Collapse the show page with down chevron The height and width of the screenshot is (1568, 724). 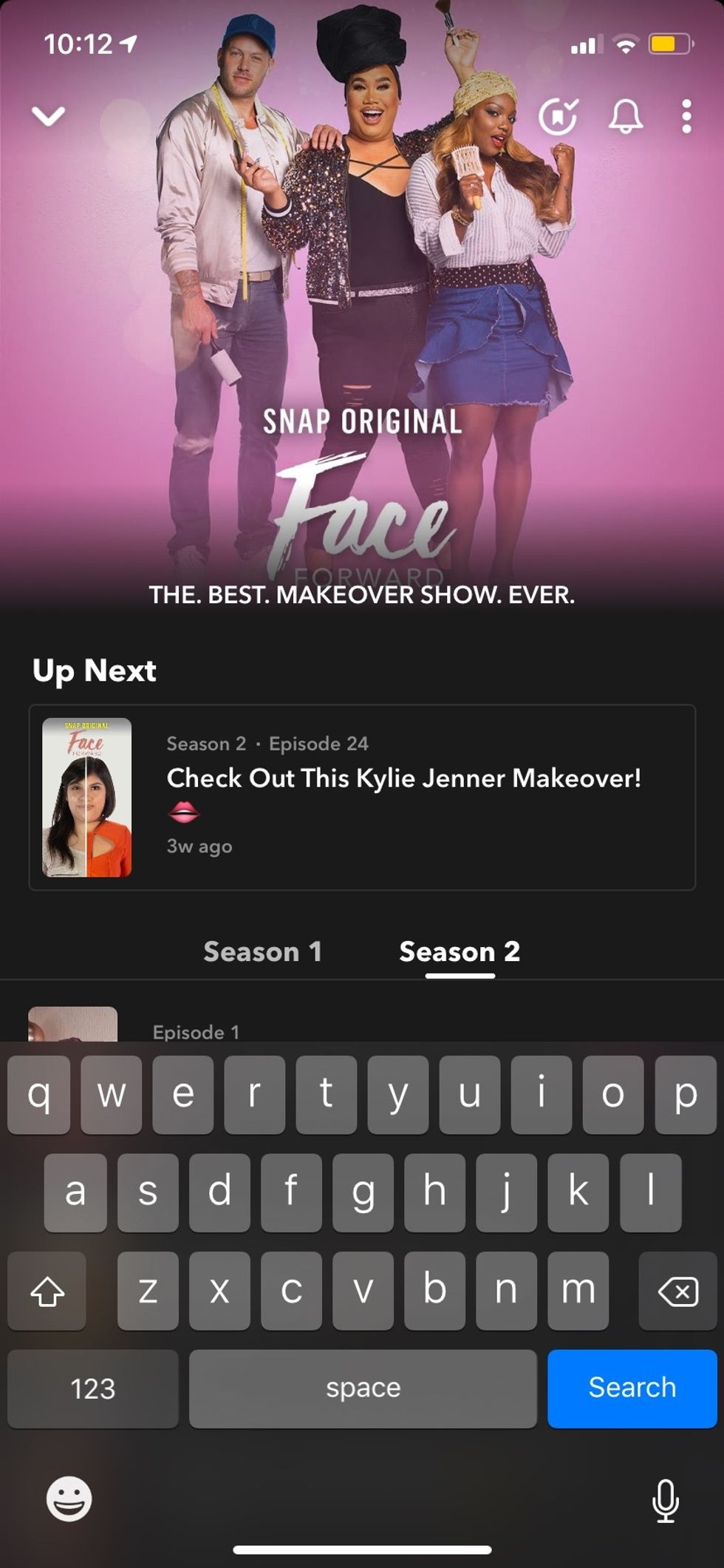coord(49,116)
